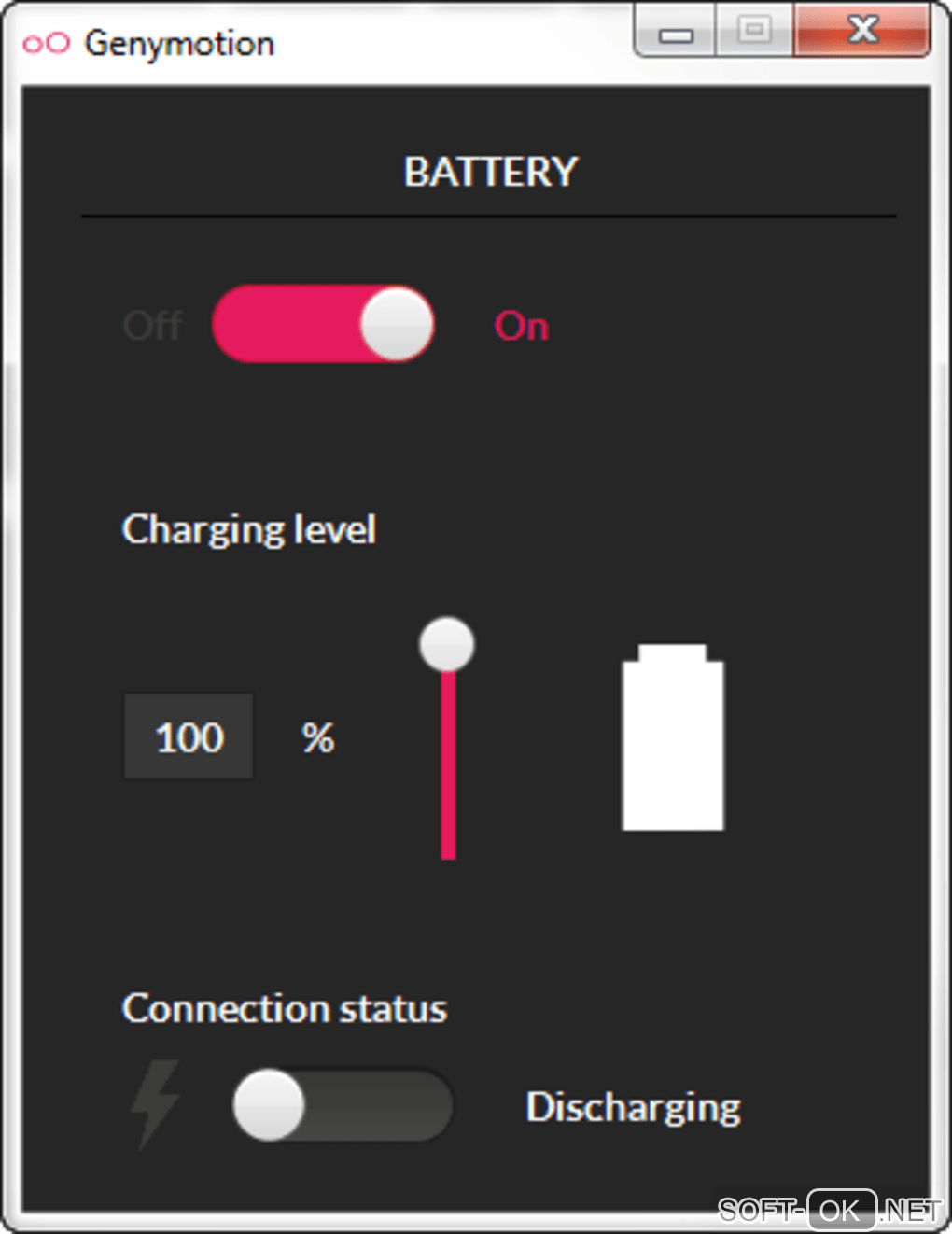Screen dimensions: 952x1234
Task: Turn off the battery On/Off switch
Action: 323,324
